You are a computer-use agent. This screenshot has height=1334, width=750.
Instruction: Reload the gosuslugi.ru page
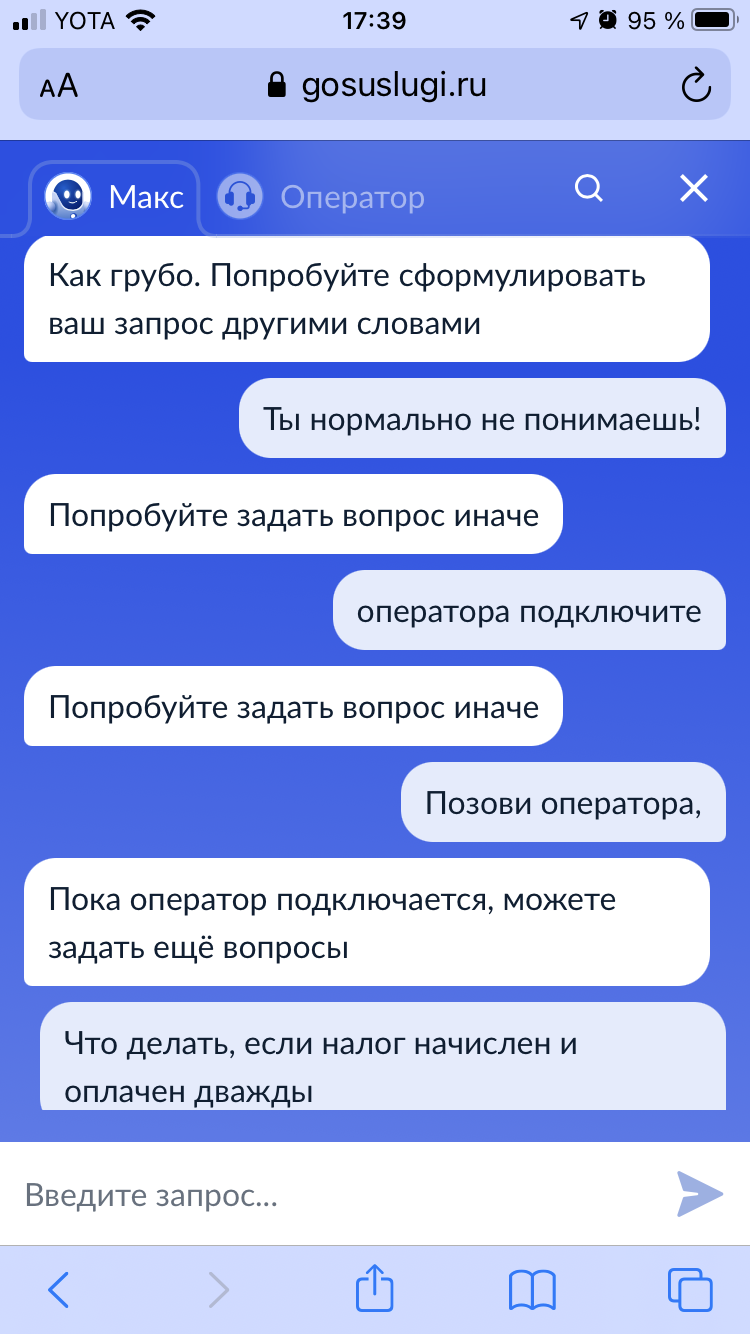pyautogui.click(x=695, y=86)
